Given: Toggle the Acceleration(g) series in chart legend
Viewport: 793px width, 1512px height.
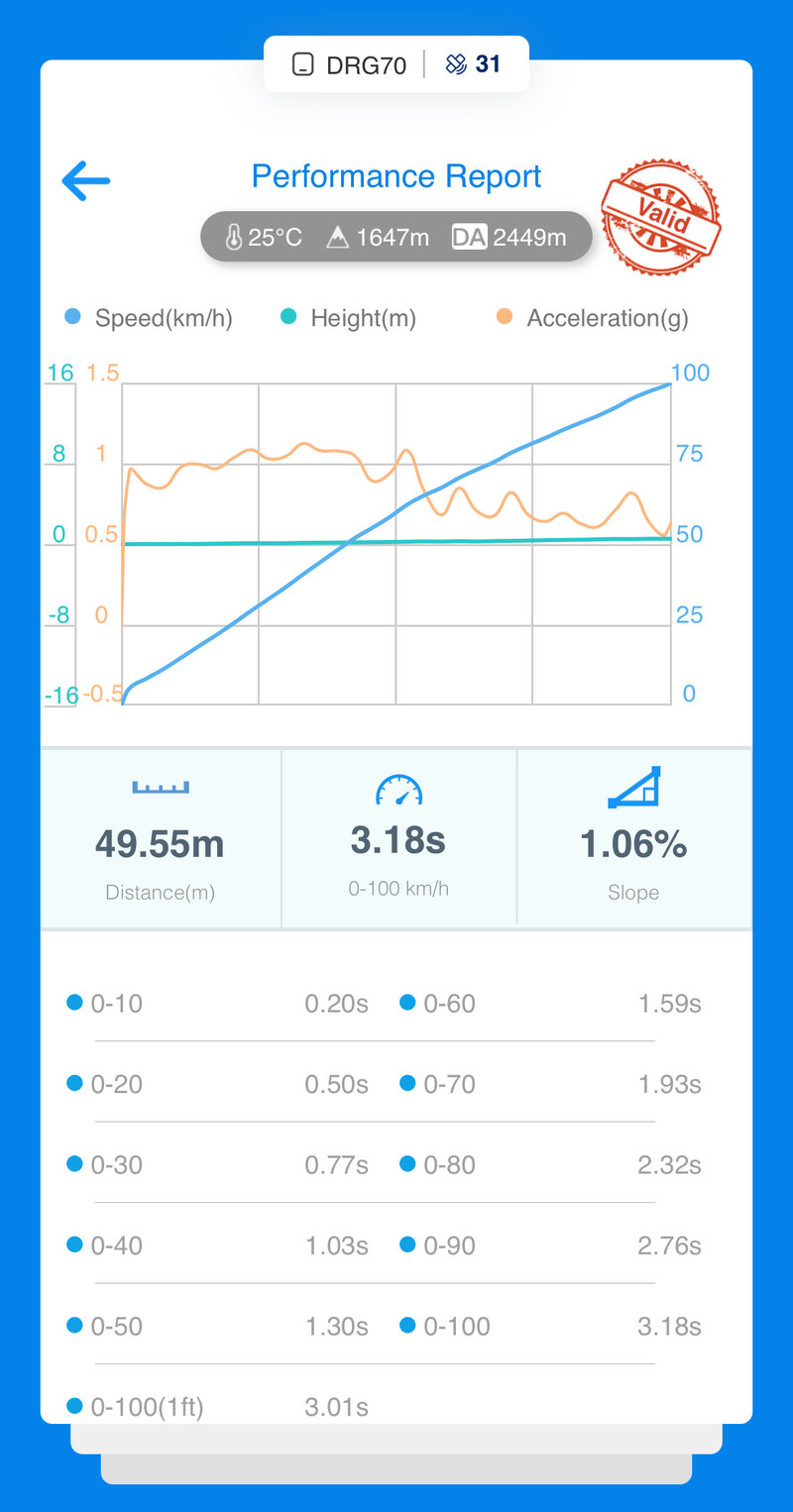Looking at the screenshot, I should (x=592, y=318).
